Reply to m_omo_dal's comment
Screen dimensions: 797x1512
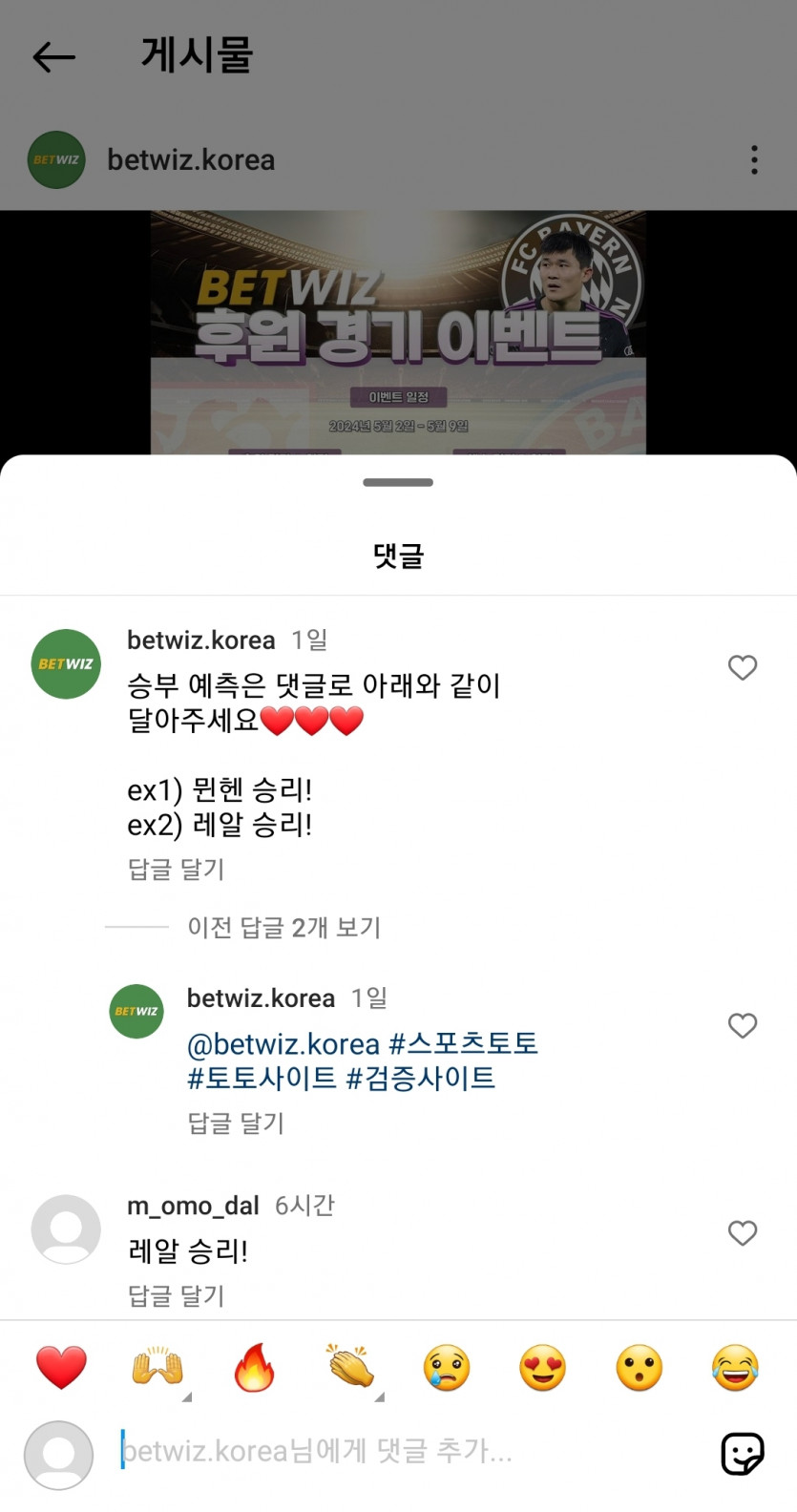[x=176, y=1295]
